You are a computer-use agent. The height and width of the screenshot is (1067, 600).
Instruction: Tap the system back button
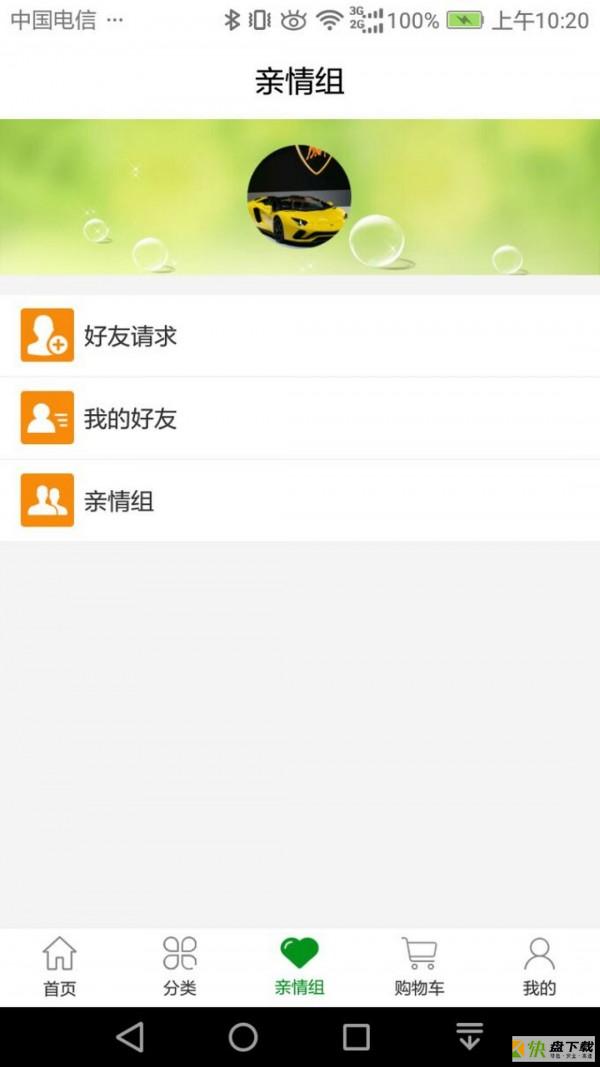[130, 1037]
